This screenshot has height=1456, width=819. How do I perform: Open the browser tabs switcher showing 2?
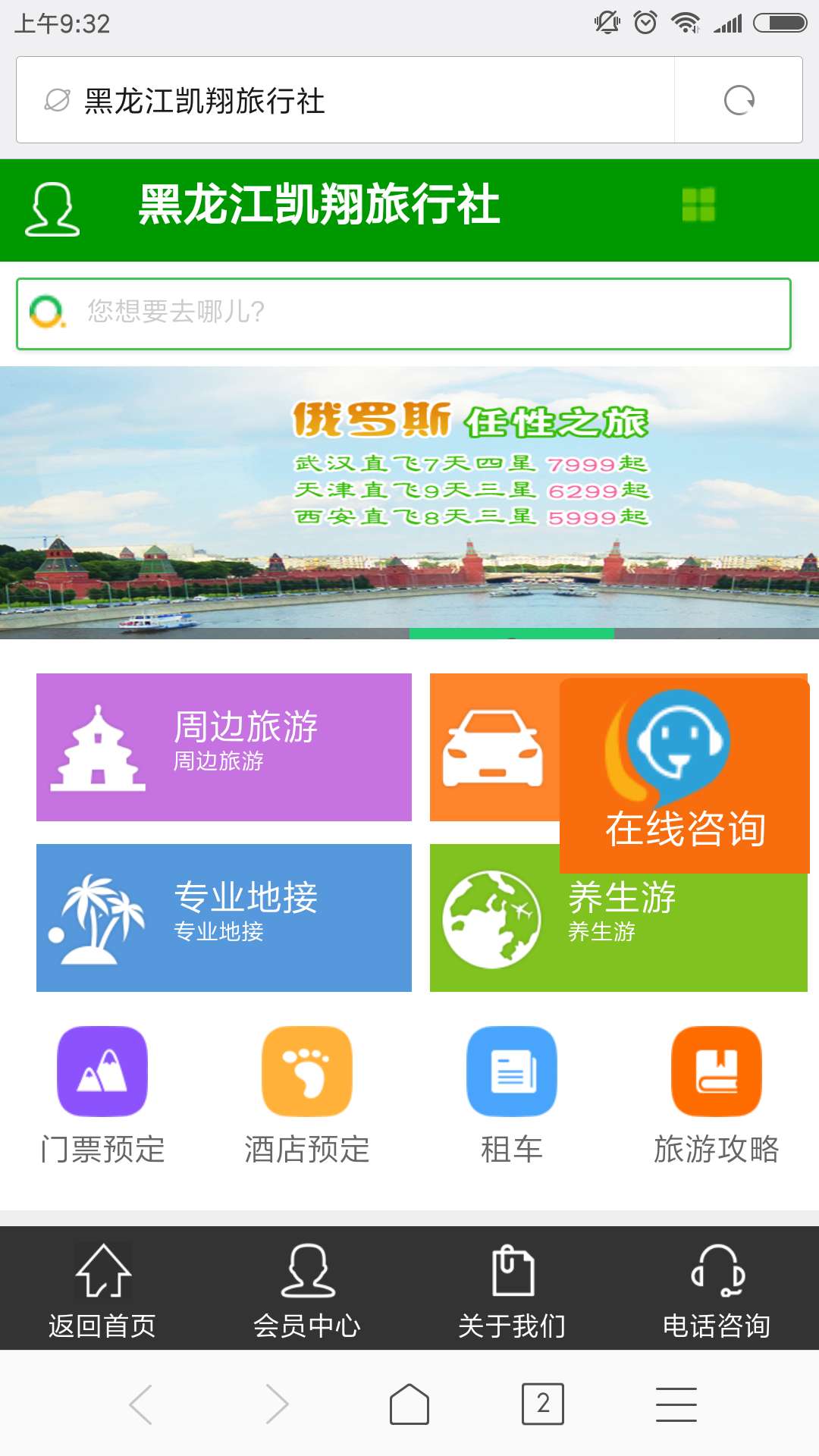coord(543,1404)
